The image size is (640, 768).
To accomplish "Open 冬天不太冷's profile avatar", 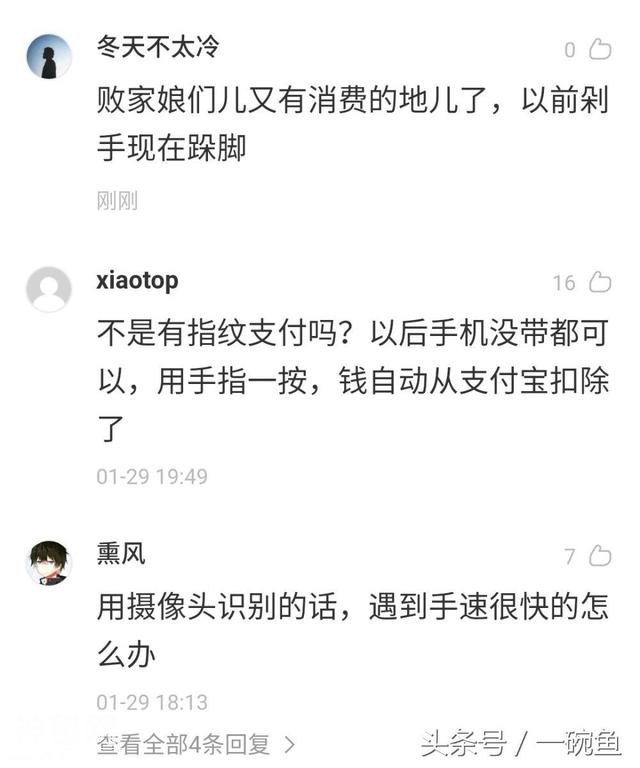I will pos(48,56).
